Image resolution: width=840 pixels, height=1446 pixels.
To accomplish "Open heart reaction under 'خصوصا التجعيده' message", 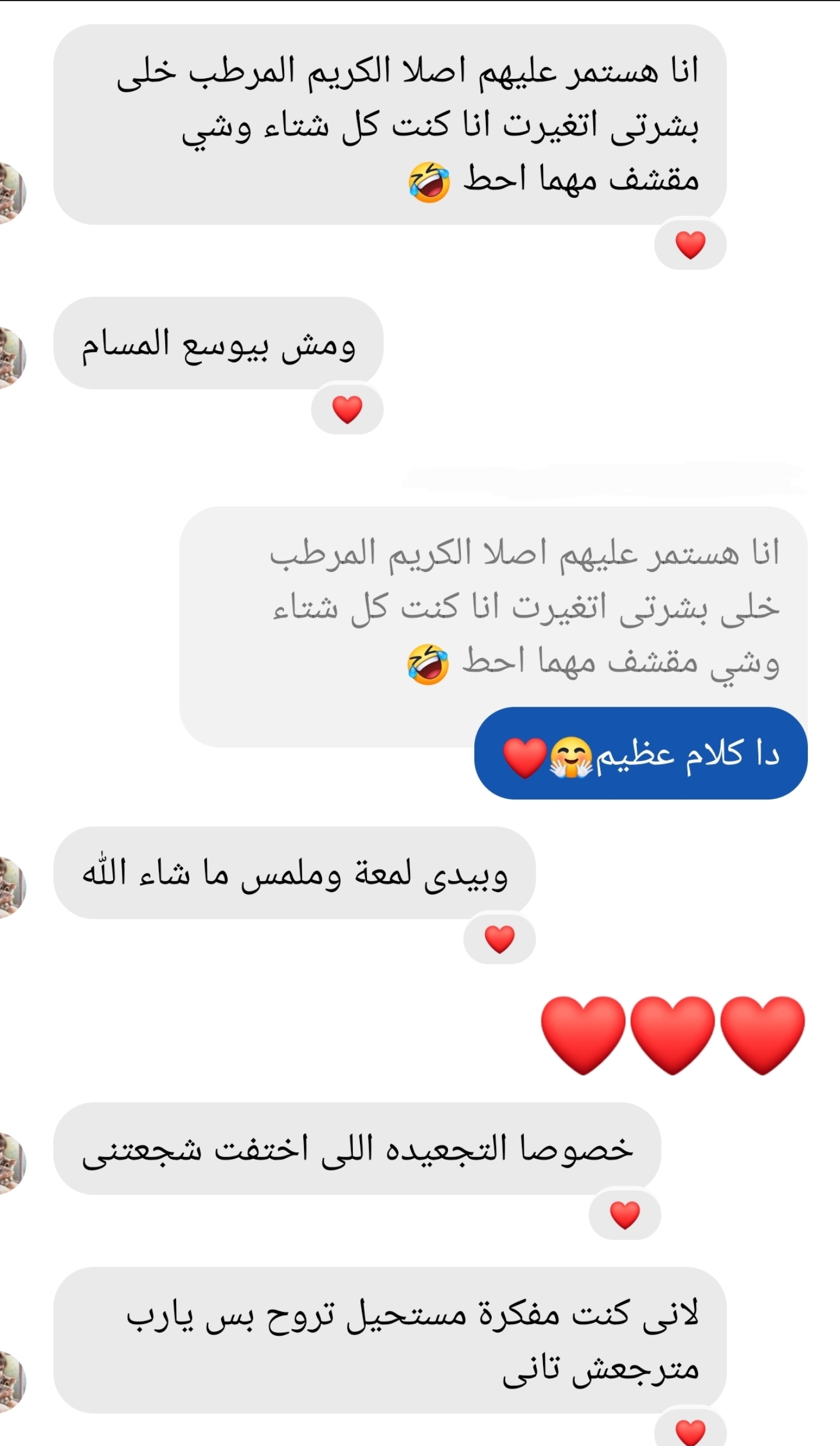I will click(625, 1215).
